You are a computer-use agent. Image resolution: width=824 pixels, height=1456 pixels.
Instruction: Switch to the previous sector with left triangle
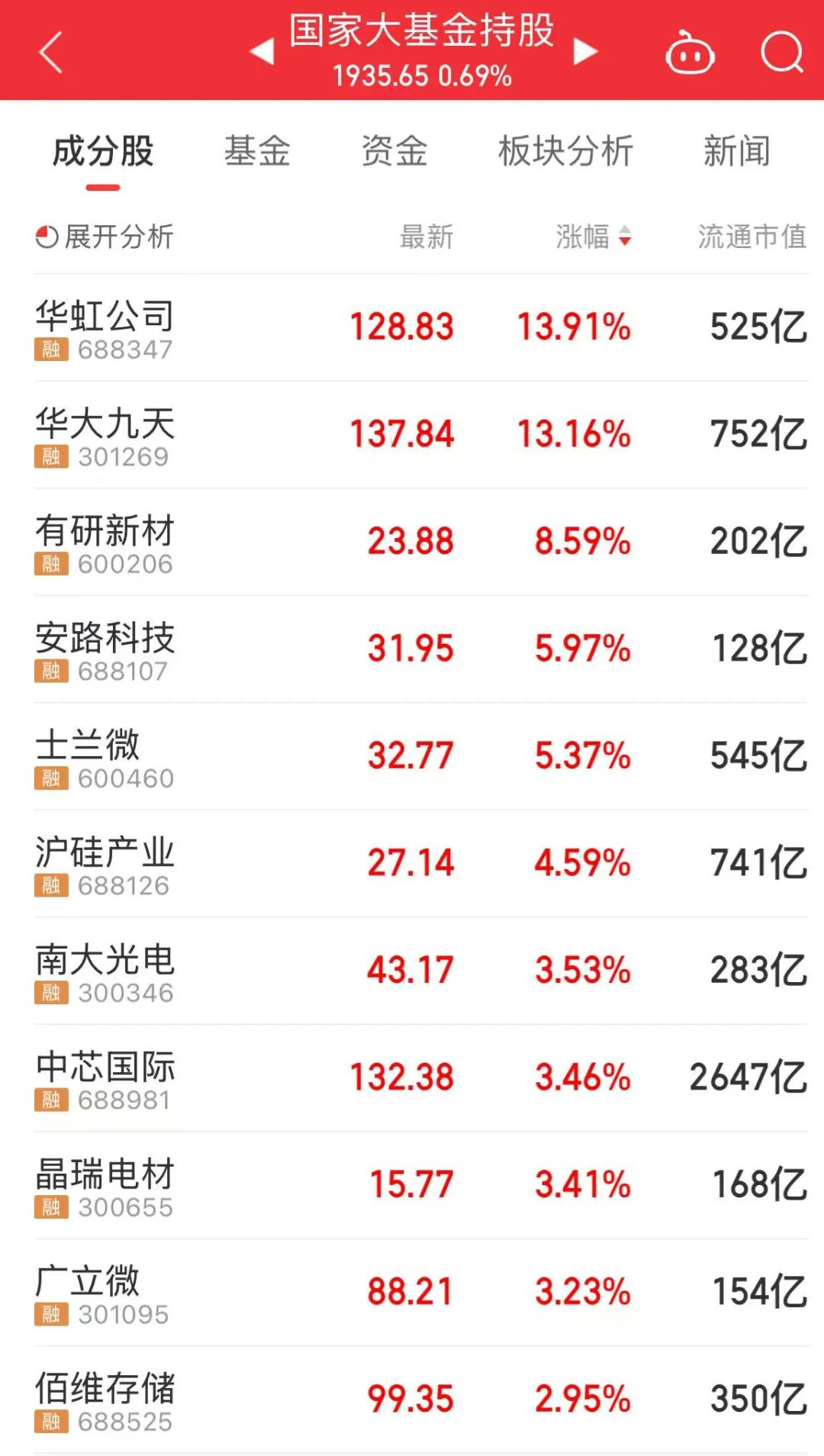tap(262, 51)
